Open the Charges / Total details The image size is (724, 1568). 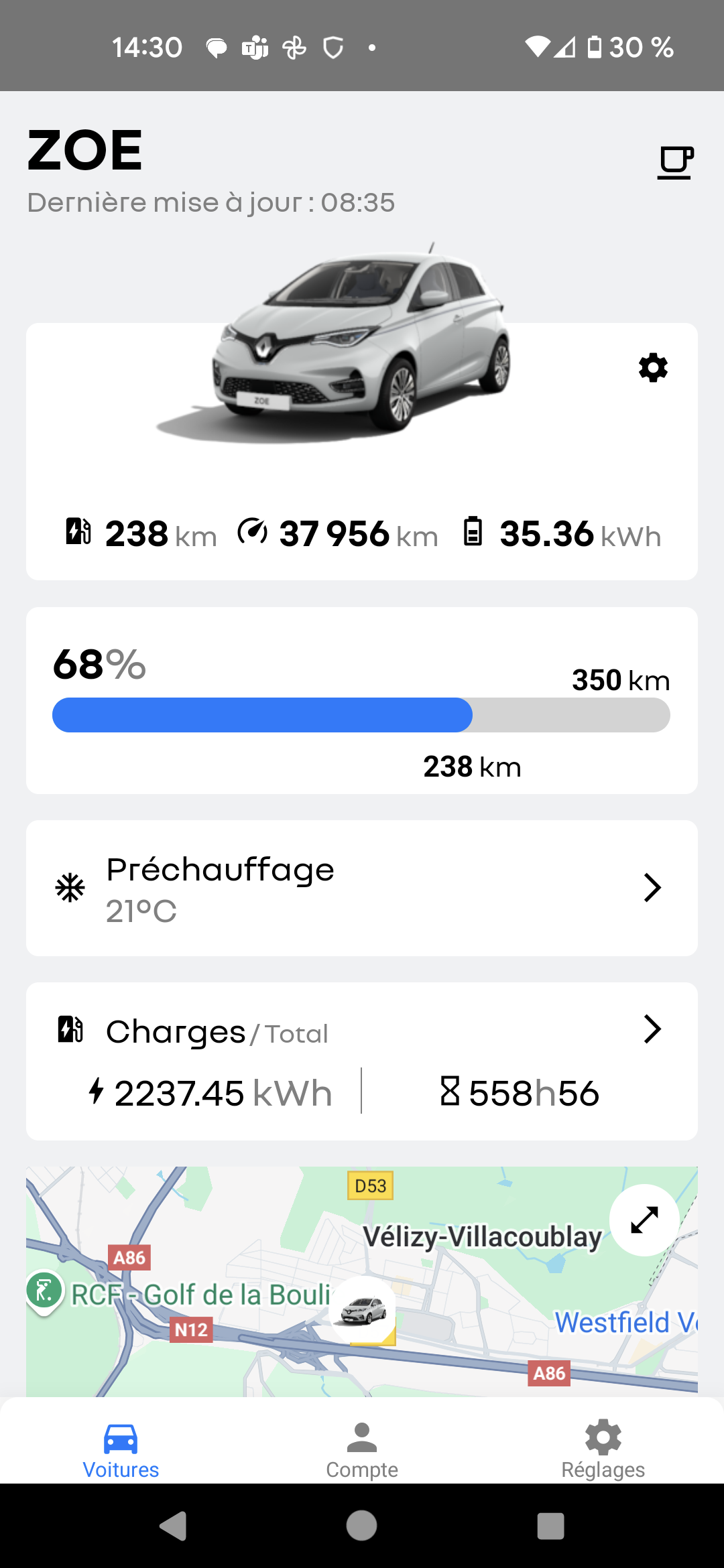(362, 1061)
